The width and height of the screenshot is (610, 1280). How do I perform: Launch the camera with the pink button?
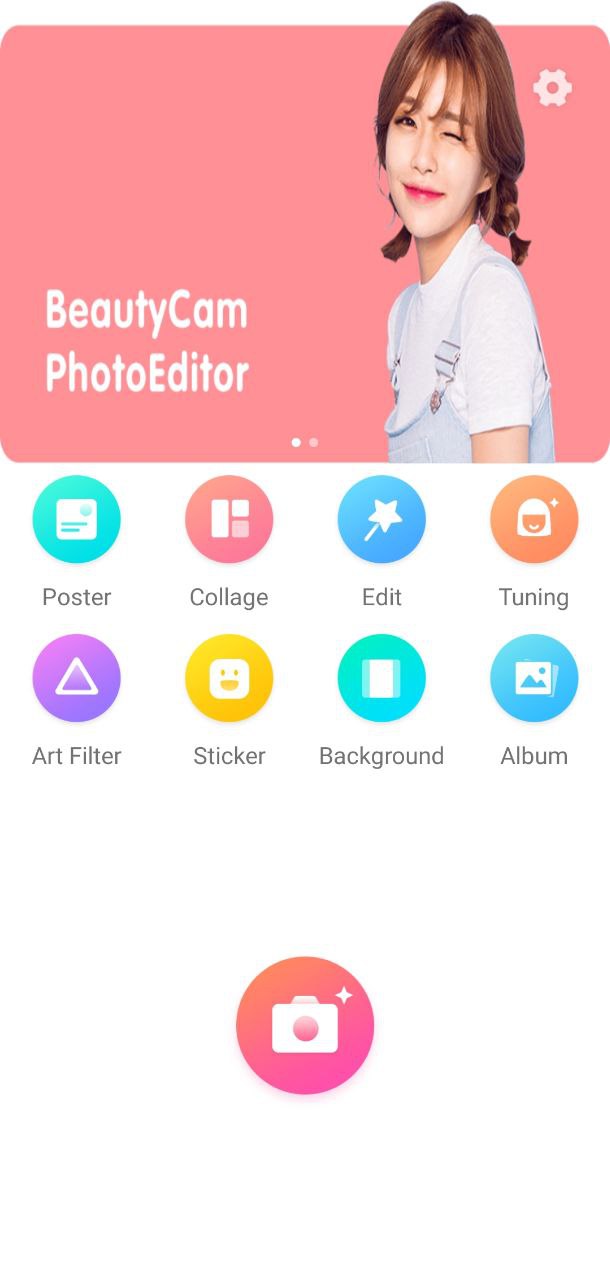coord(305,1025)
